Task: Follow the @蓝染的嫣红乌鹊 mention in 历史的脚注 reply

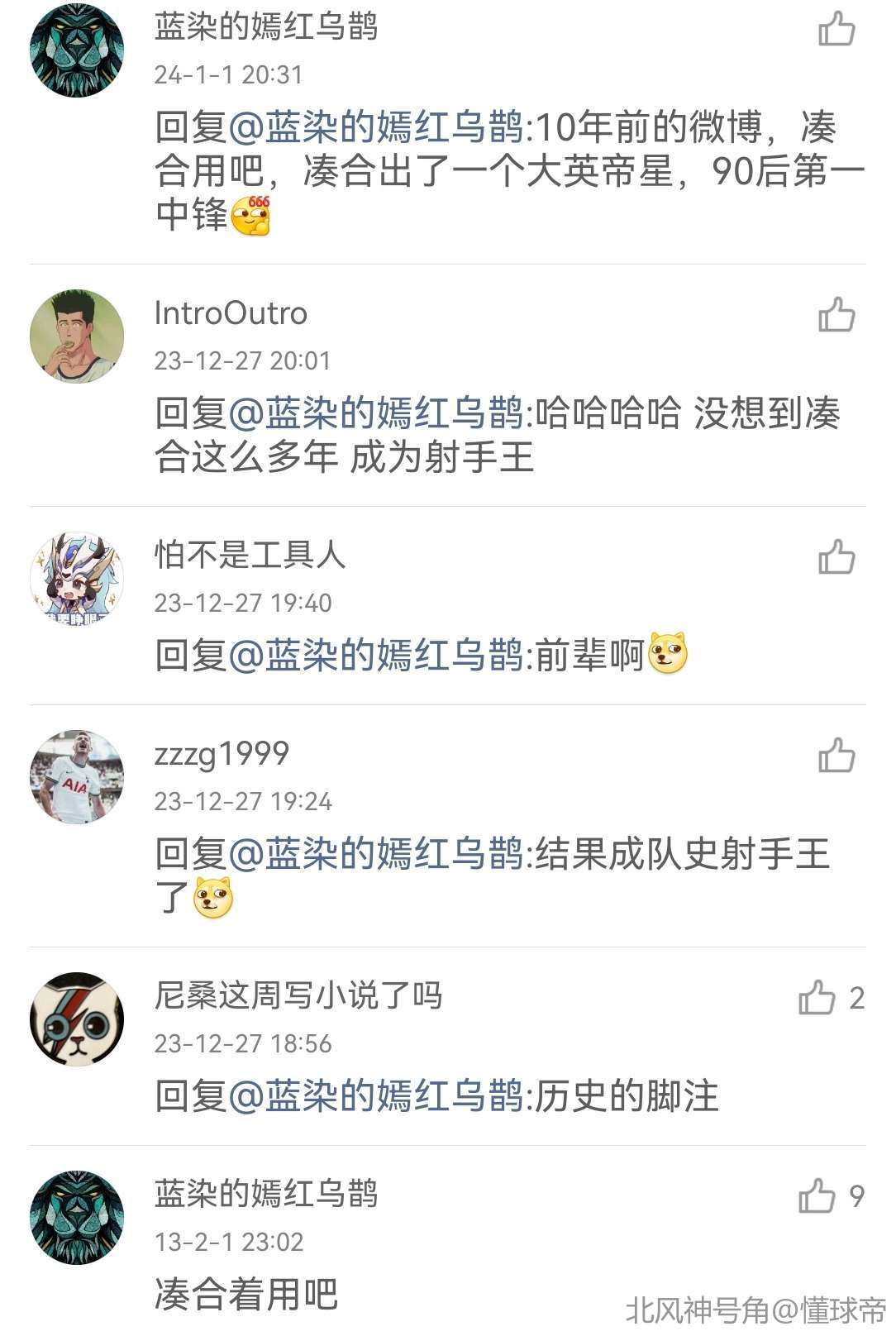Action: coord(376,1096)
